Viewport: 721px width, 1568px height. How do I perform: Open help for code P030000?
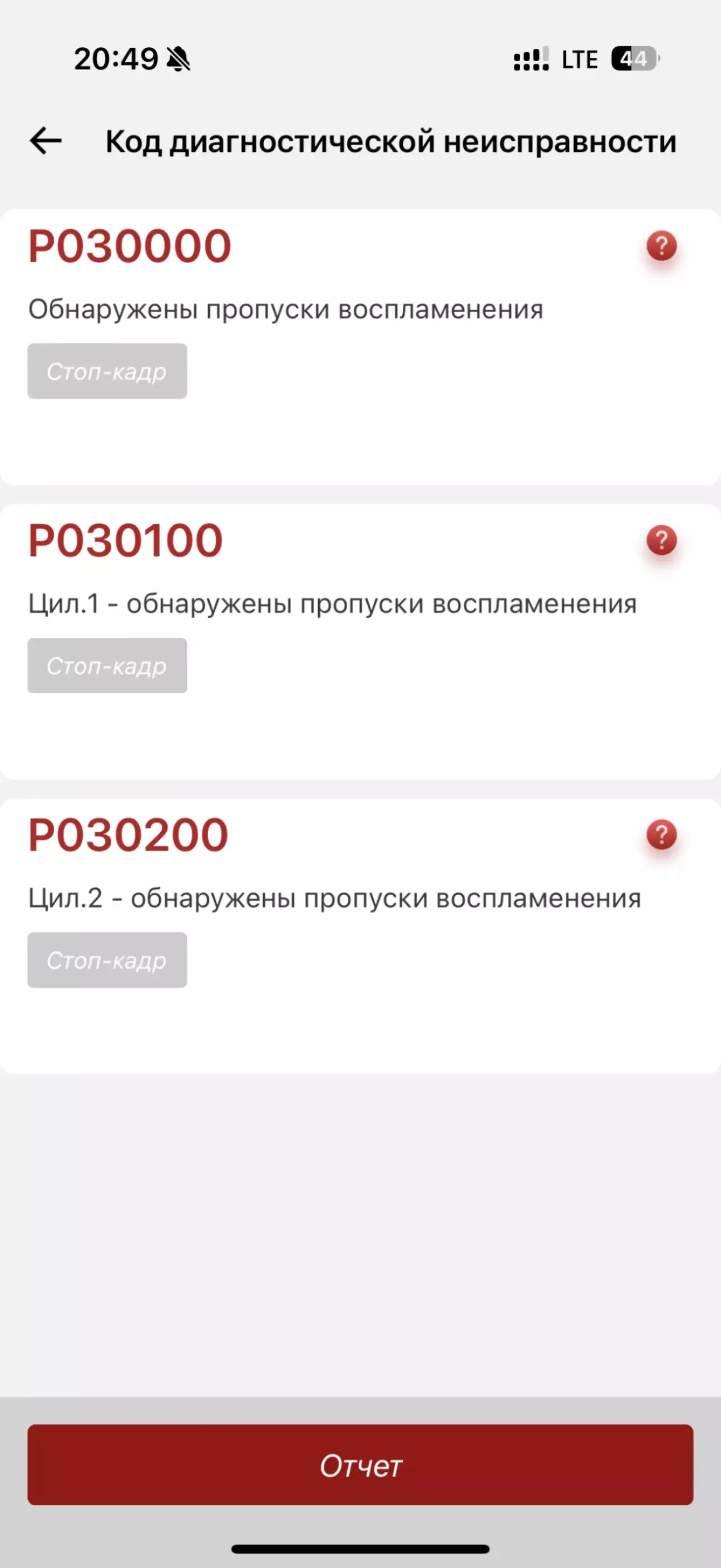(661, 246)
